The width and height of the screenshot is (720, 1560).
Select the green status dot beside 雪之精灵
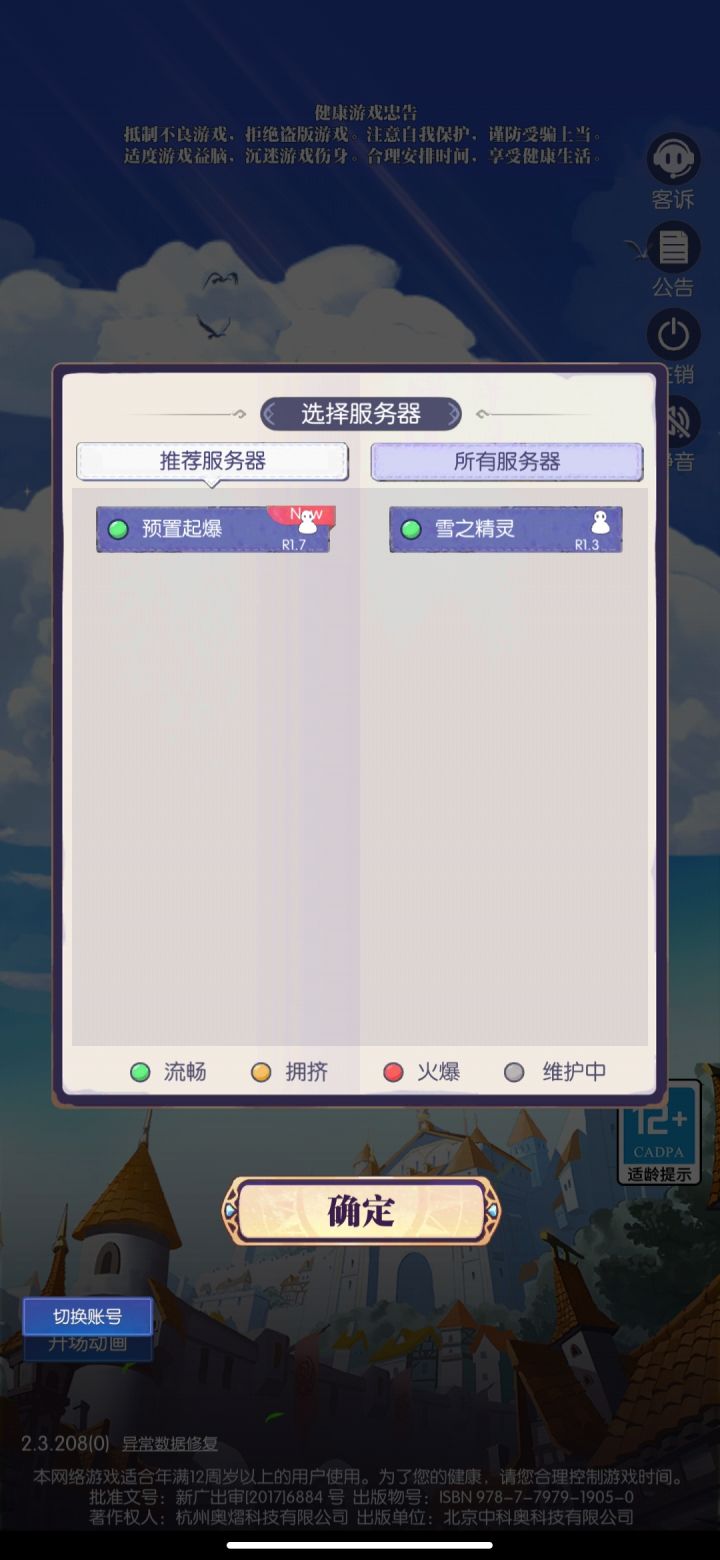(x=411, y=529)
